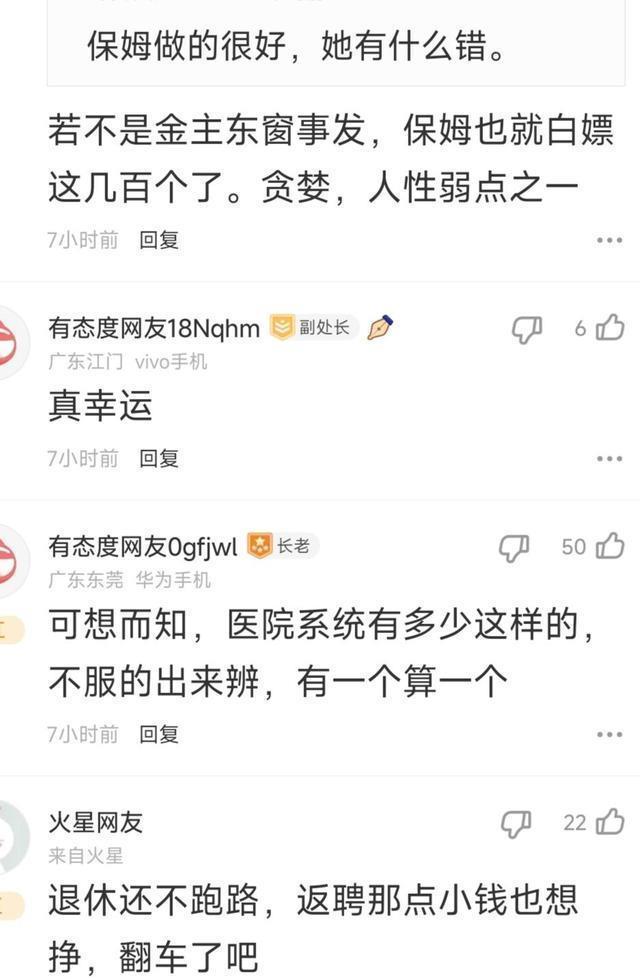Dislike the comment by 有态度网友0gfjwl

pos(514,546)
